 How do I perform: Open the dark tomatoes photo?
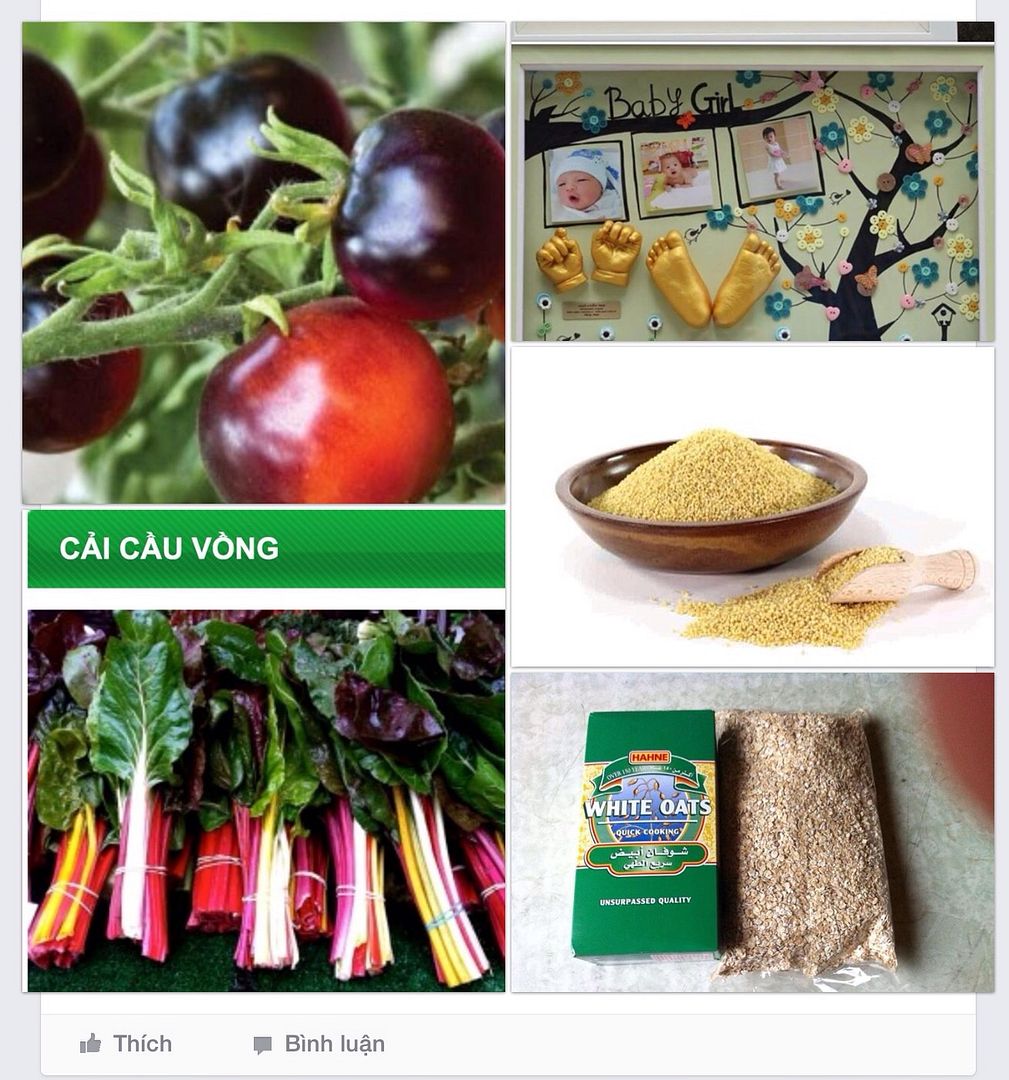pos(264,262)
